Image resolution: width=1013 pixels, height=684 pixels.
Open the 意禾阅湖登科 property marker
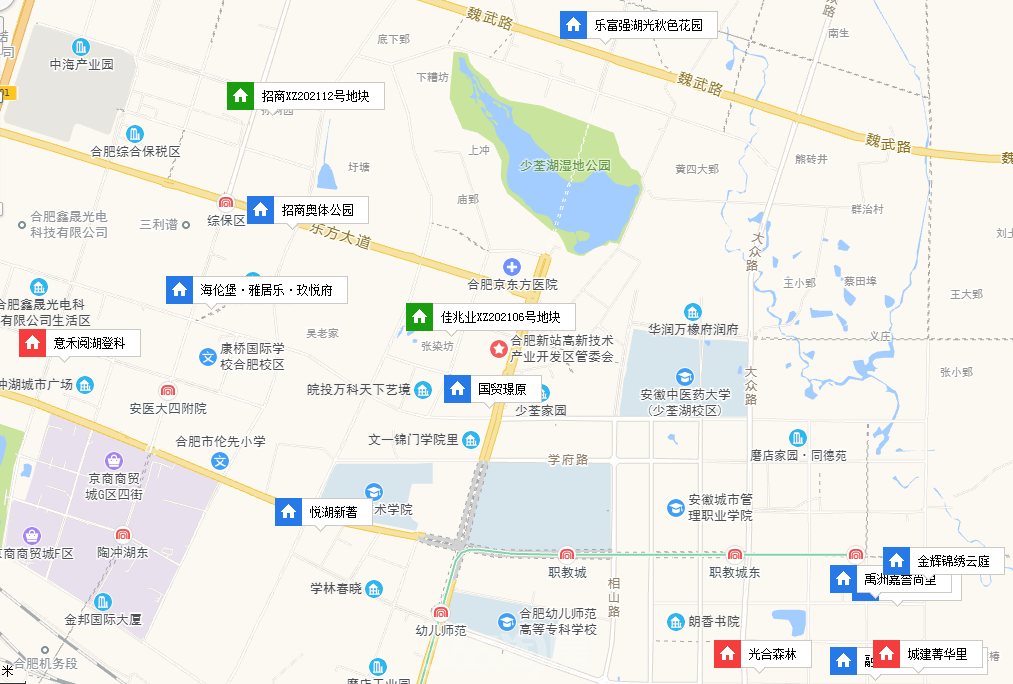pos(80,343)
